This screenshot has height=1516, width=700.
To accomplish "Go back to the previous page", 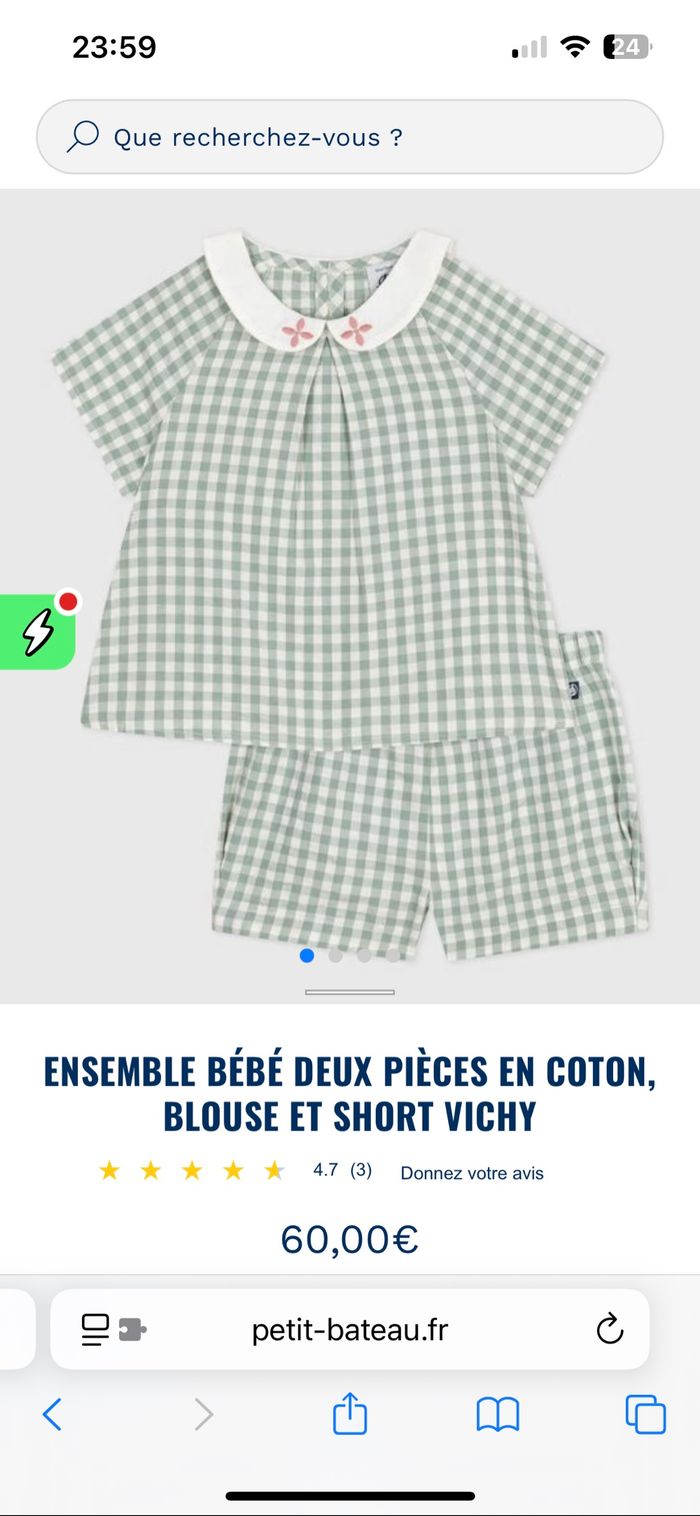I will (52, 1414).
